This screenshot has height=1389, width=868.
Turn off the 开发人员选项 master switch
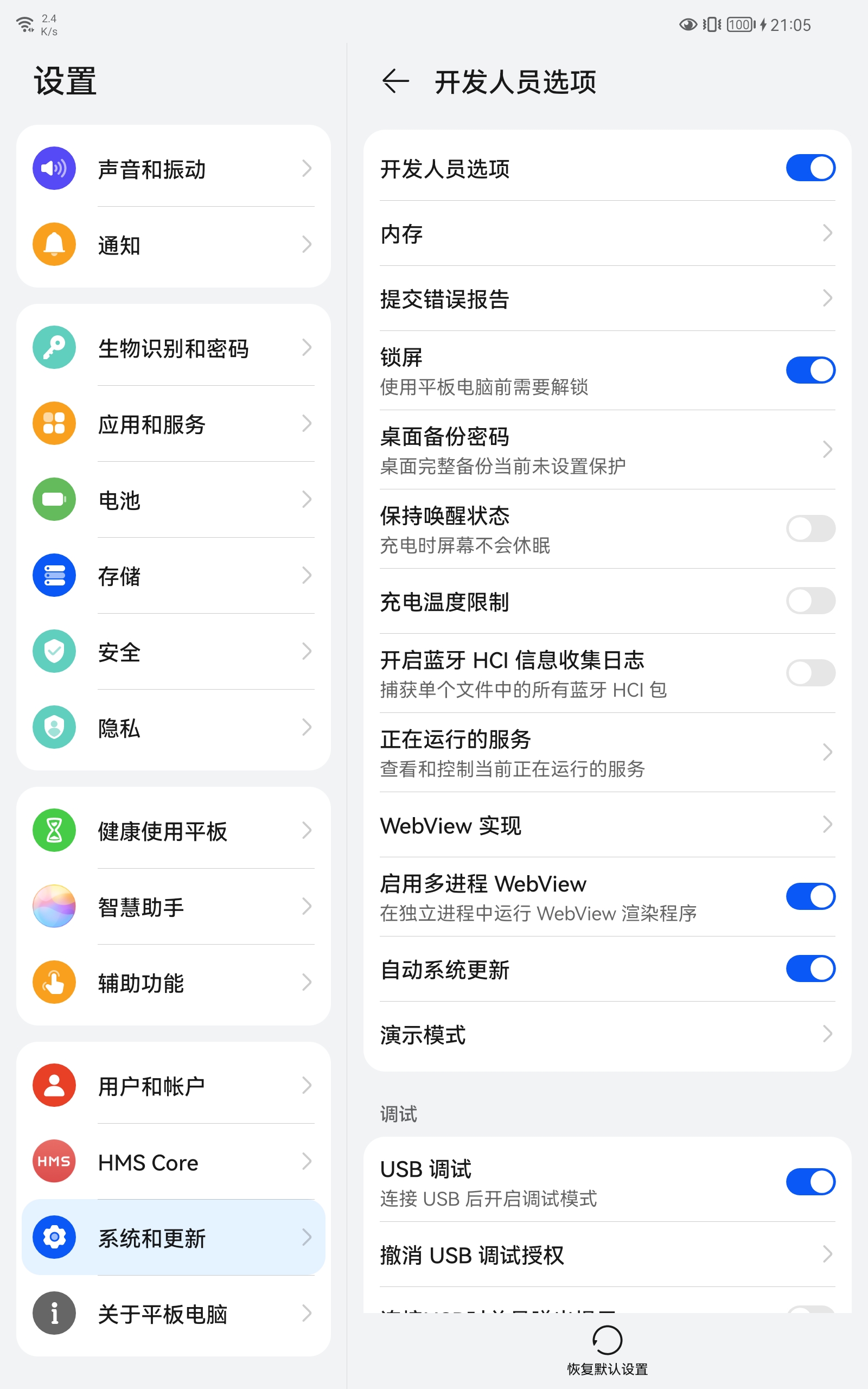point(809,168)
